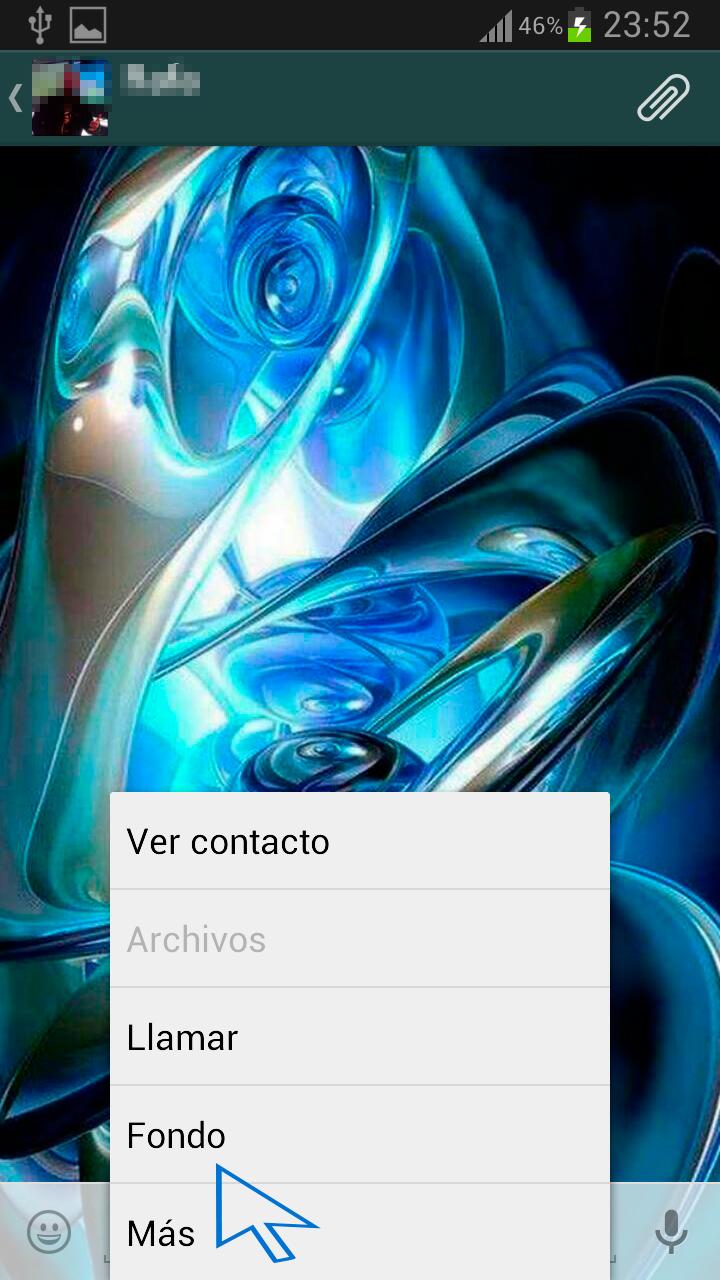This screenshot has height=1280, width=720.
Task: Tap the back arrow to exit the chat
Action: pos(15,97)
